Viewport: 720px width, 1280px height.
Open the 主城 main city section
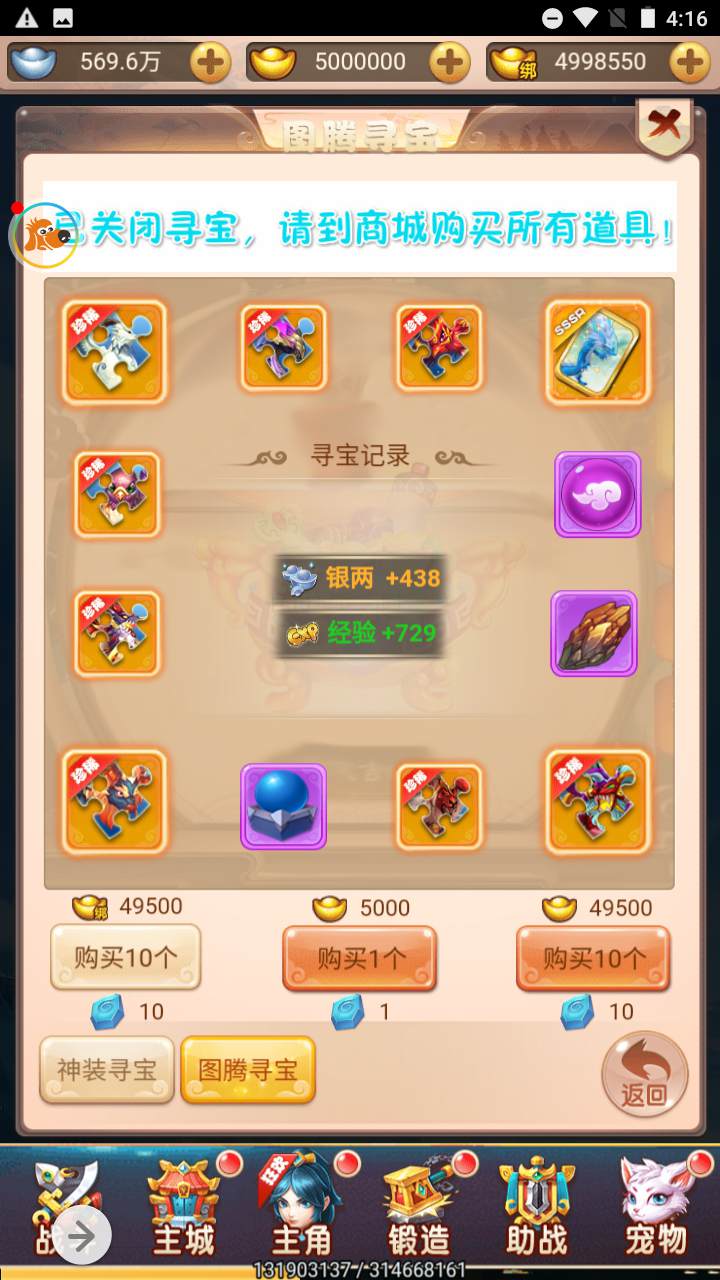pos(185,1208)
